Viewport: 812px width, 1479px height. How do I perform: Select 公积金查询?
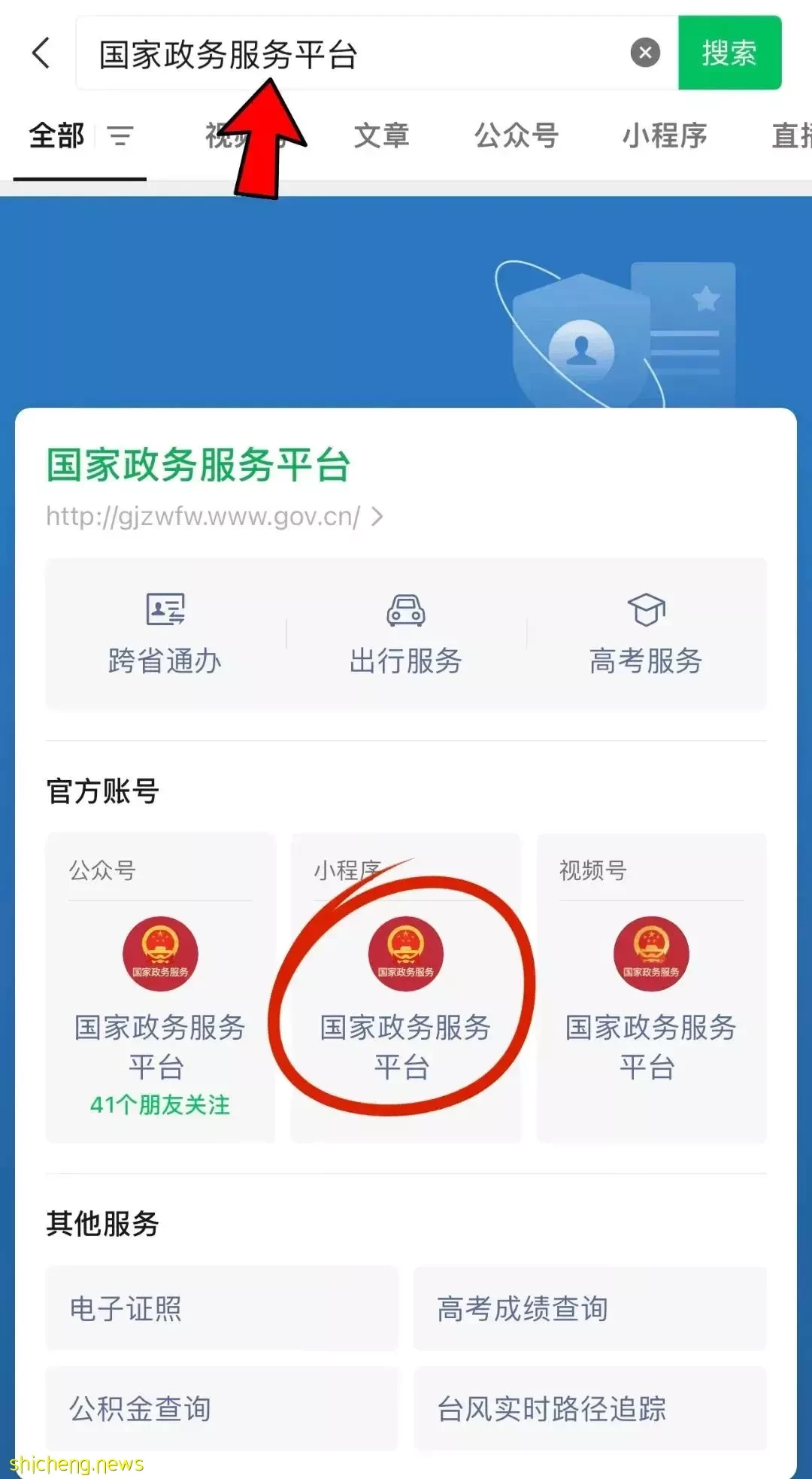(222, 1408)
